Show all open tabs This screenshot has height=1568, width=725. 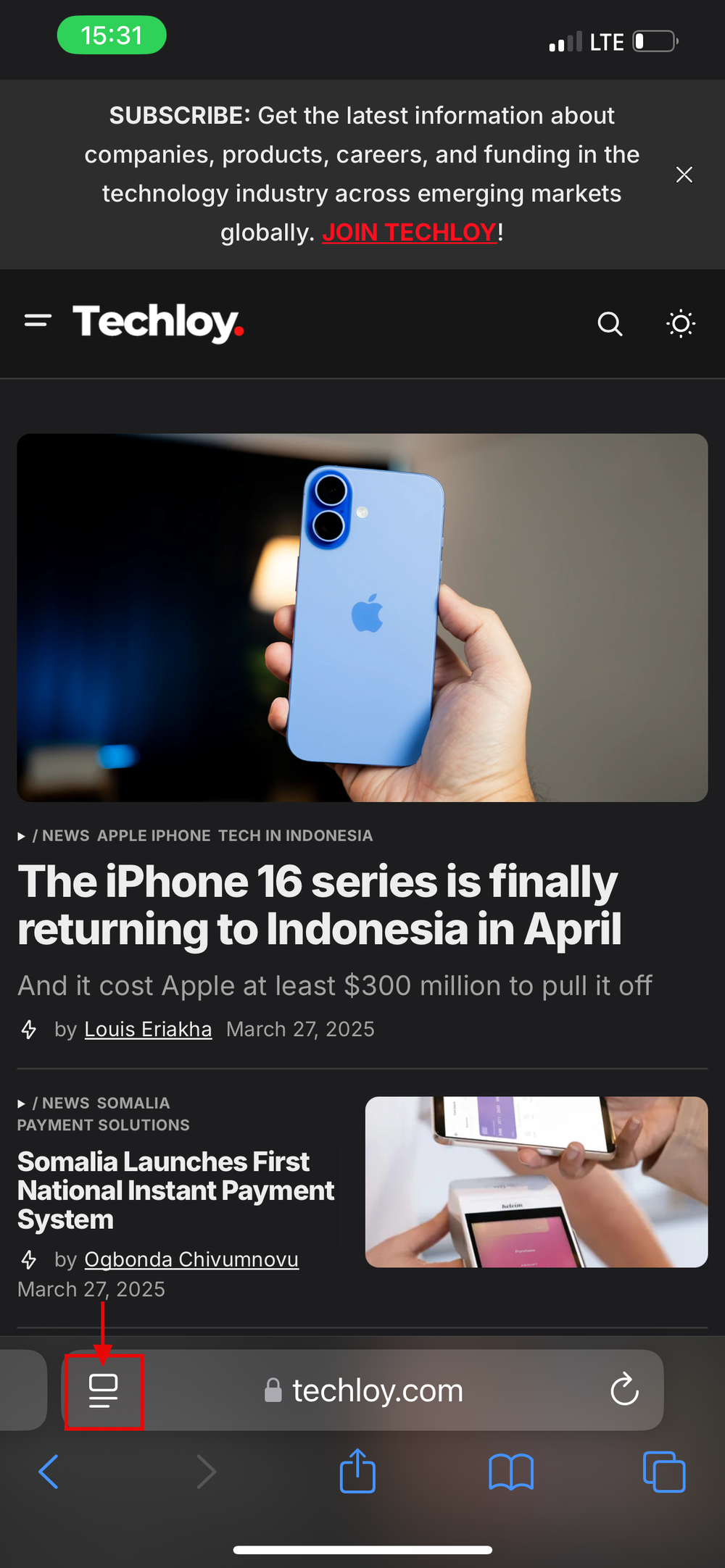pyautogui.click(x=663, y=1472)
